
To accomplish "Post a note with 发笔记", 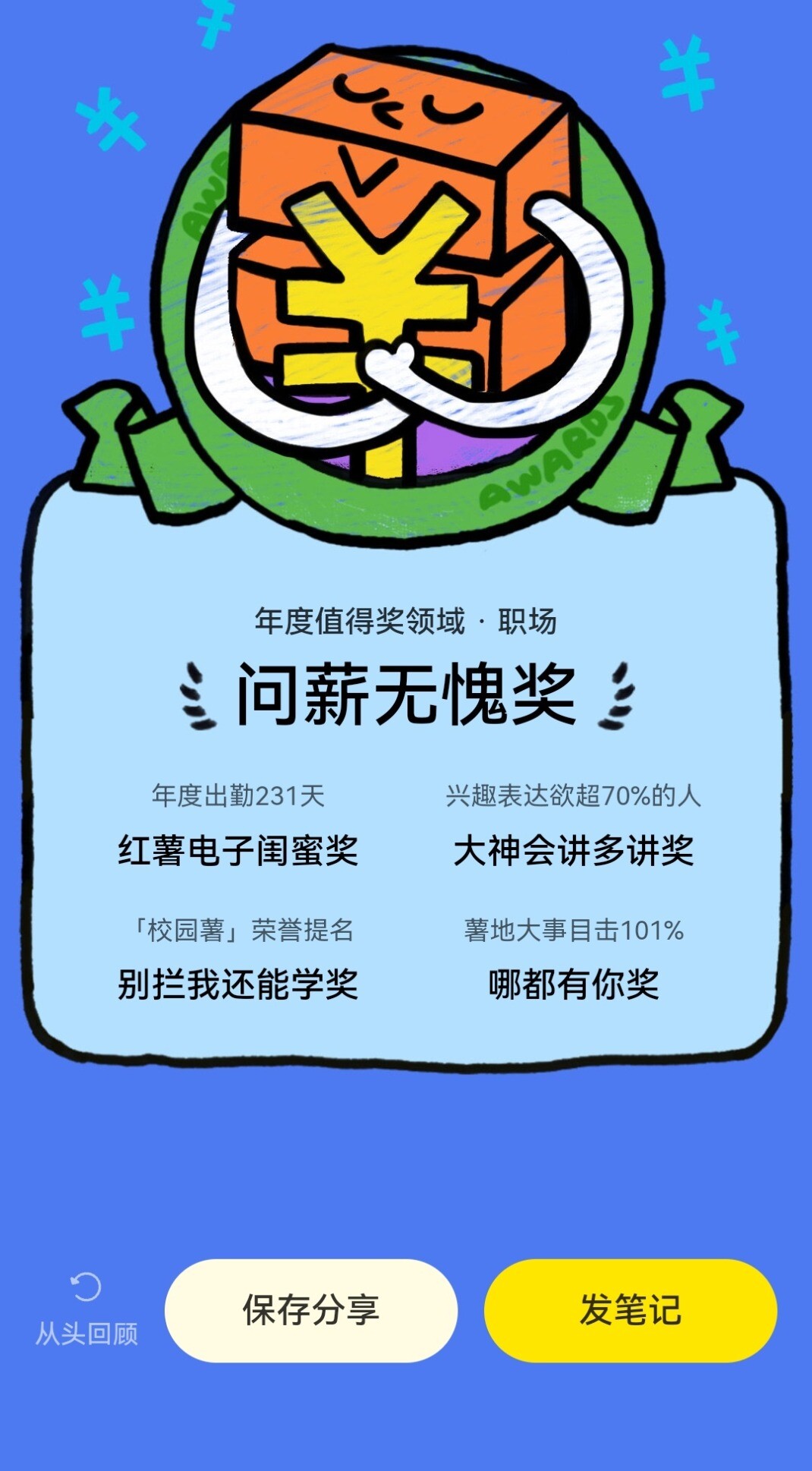I will [631, 1310].
